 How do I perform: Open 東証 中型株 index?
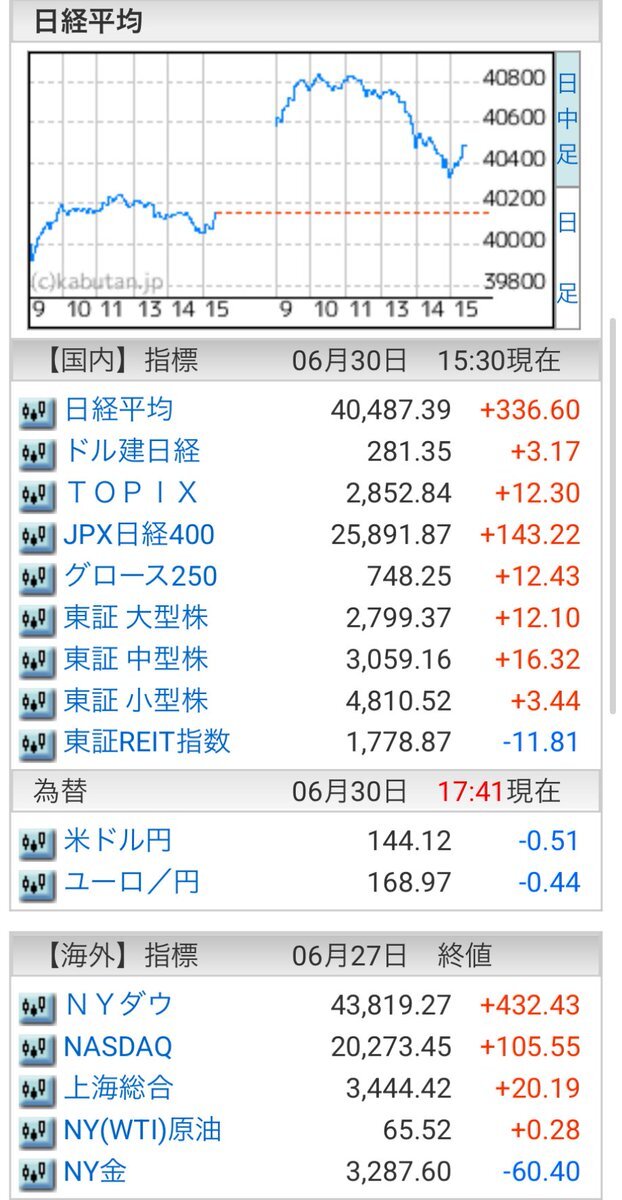click(136, 659)
